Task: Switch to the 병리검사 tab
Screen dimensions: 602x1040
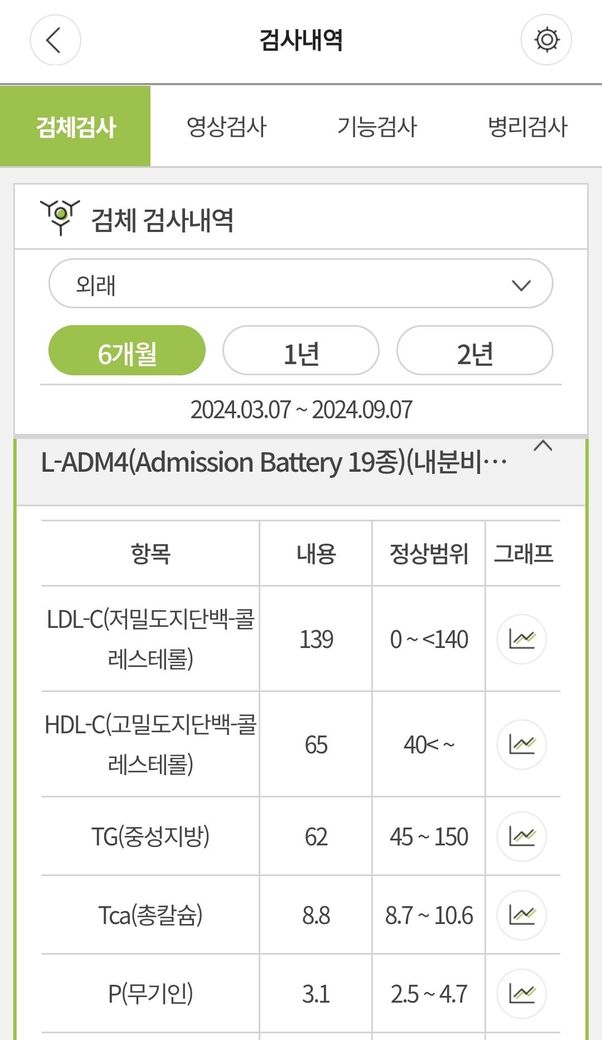Action: (527, 127)
